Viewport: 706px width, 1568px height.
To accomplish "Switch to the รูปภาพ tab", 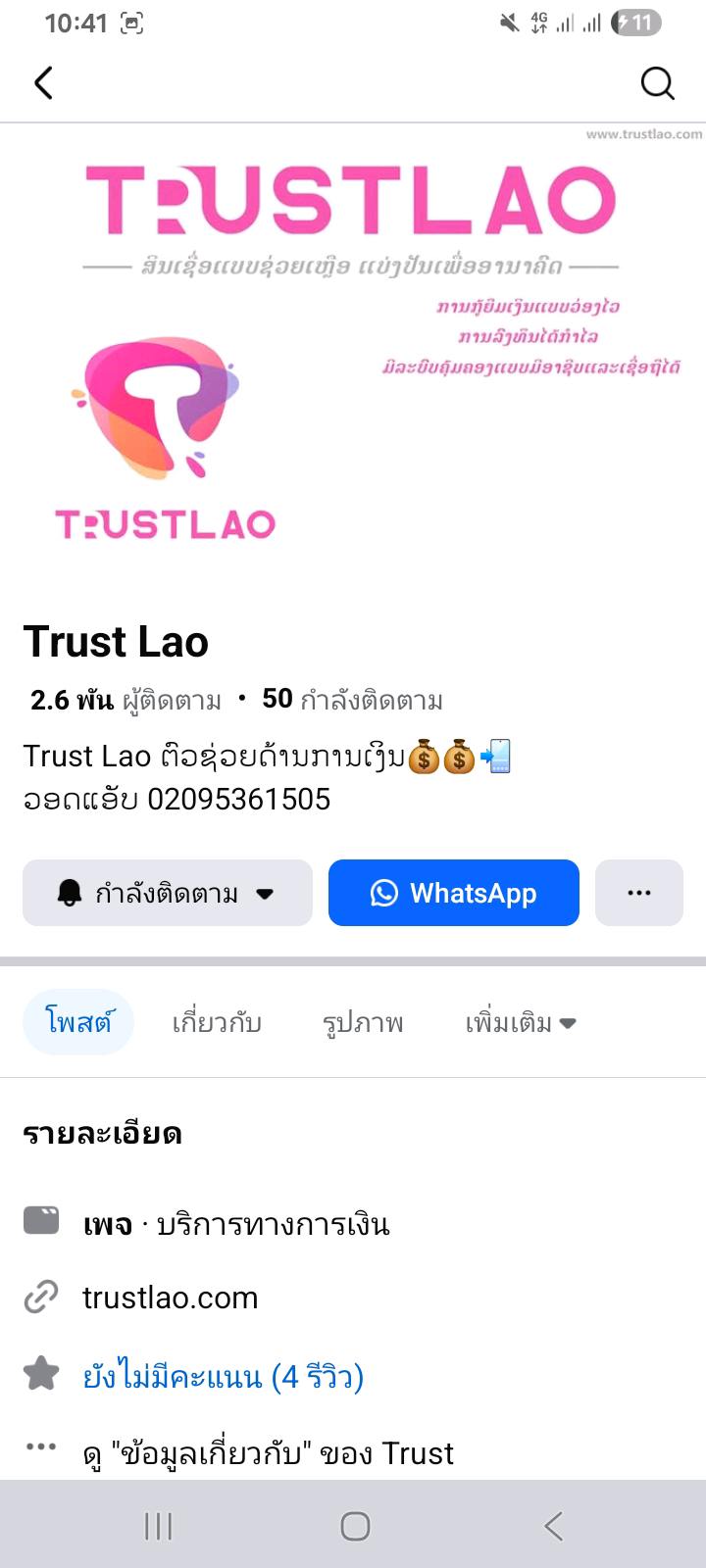I will click(x=363, y=1022).
